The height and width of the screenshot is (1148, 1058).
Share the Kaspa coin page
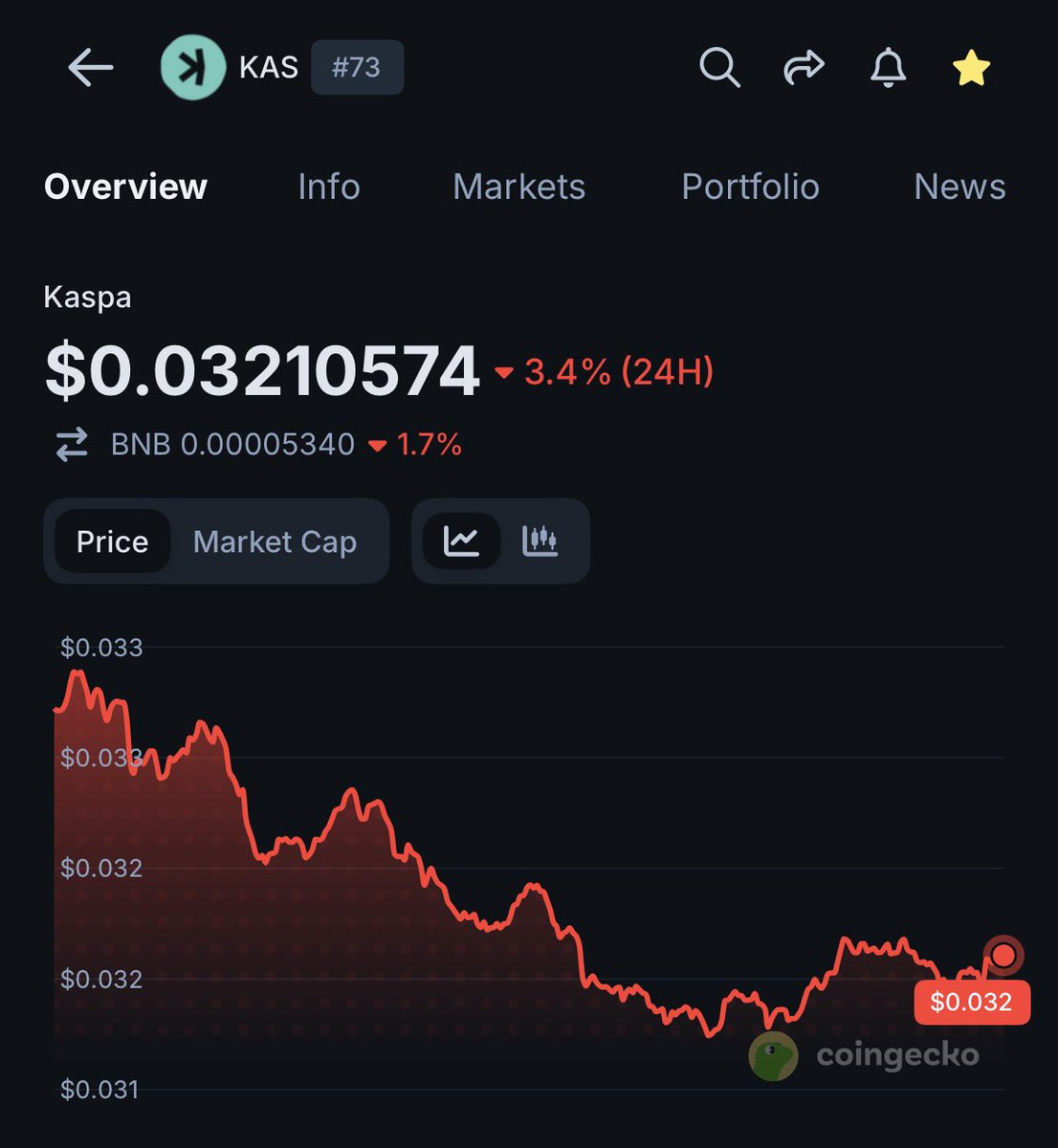click(803, 68)
